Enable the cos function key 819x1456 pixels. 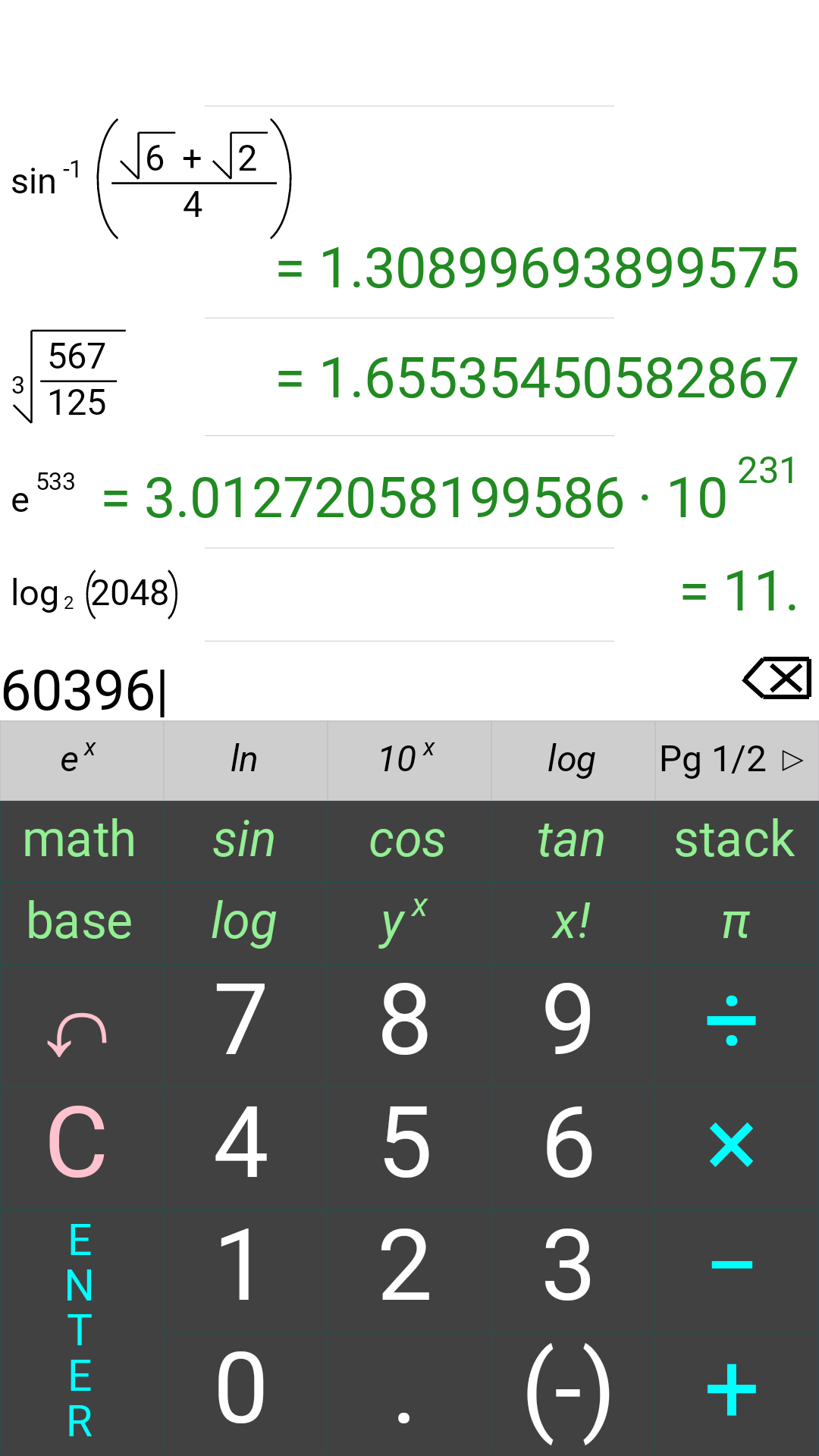[409, 840]
